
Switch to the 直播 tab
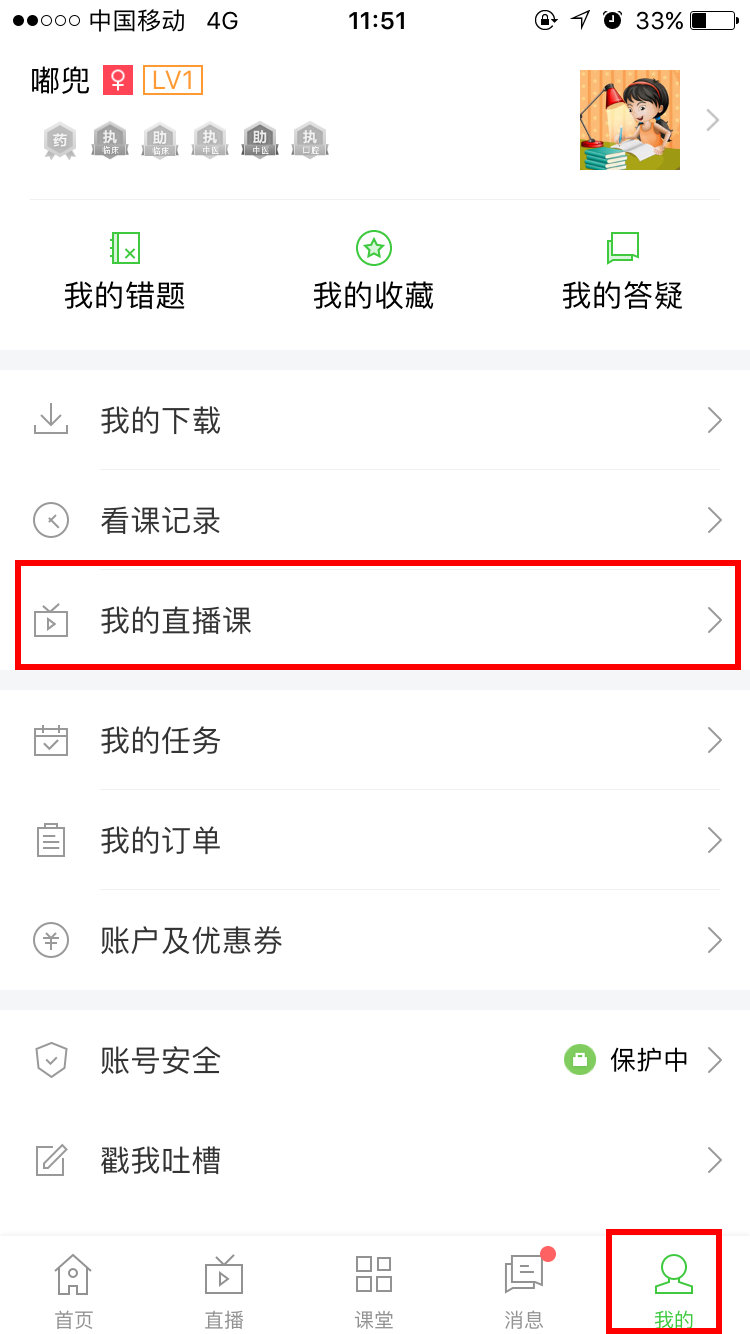click(223, 1286)
